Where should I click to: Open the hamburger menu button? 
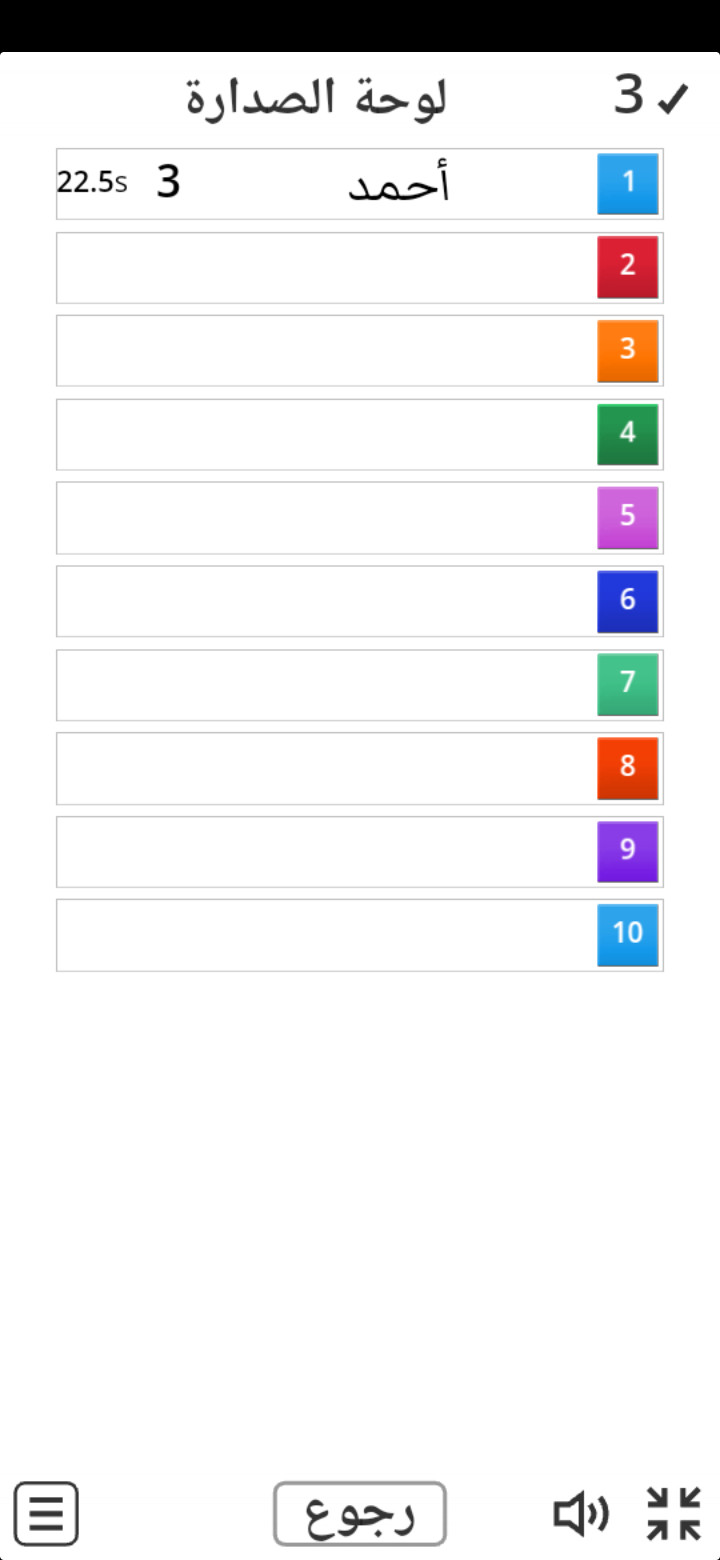[x=46, y=1513]
